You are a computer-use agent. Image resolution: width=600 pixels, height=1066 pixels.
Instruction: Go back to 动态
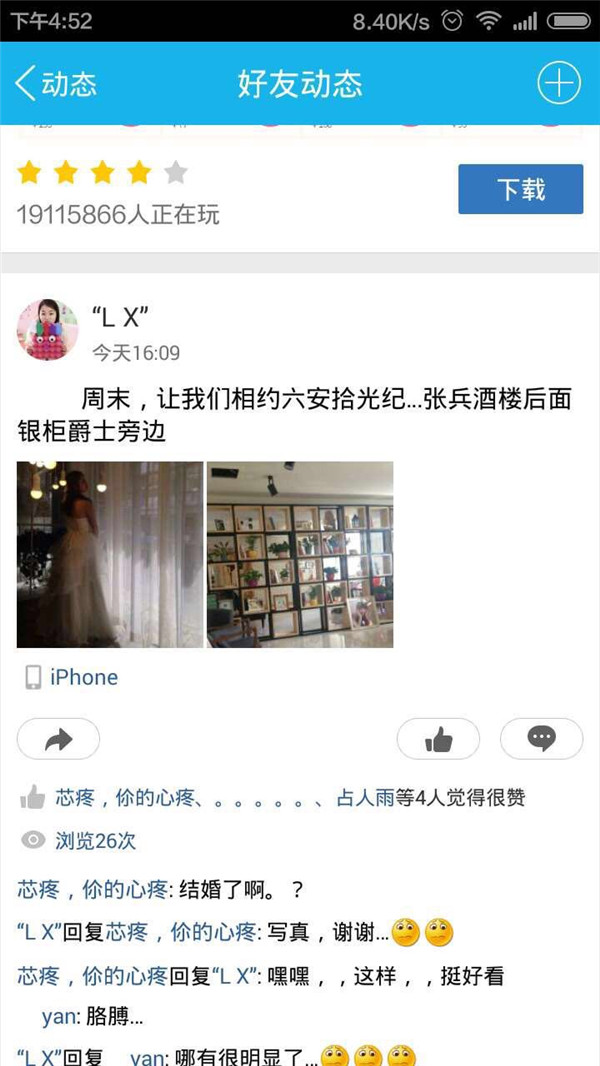coord(57,84)
